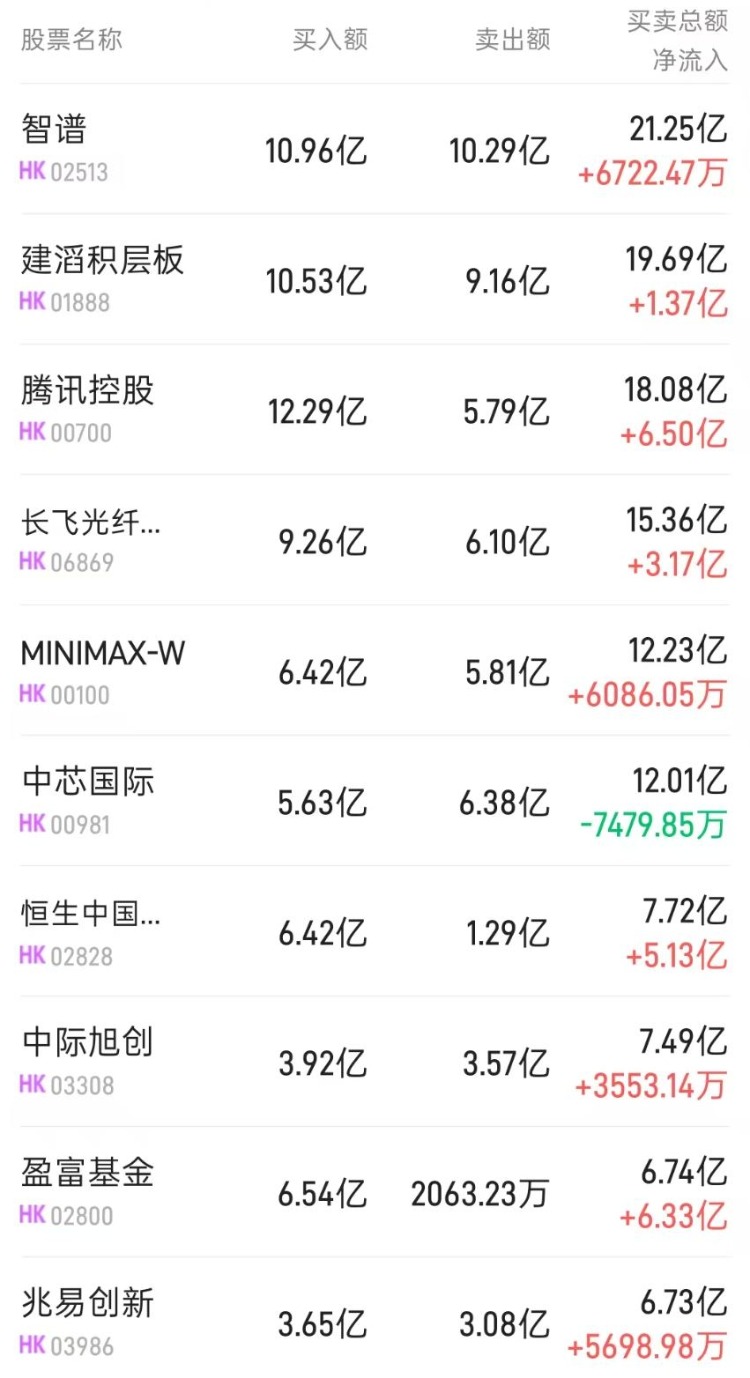The image size is (750, 1378).
Task: Select the 兆易创新 stock row
Action: 375,1318
